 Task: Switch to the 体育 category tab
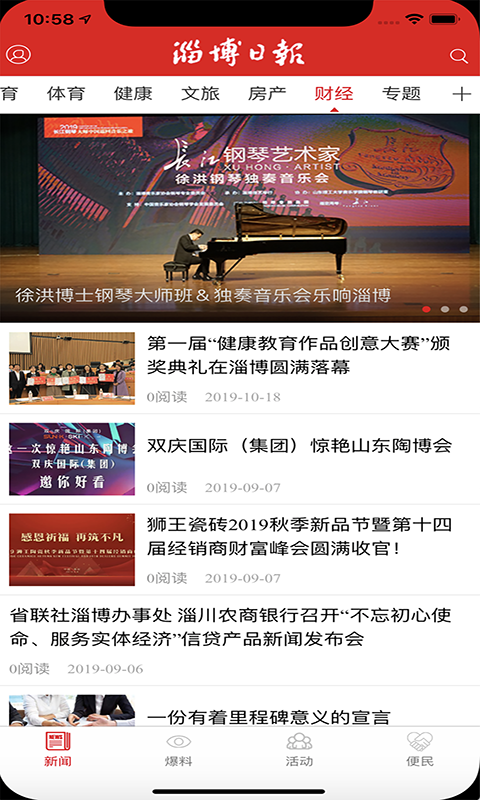[x=66, y=94]
